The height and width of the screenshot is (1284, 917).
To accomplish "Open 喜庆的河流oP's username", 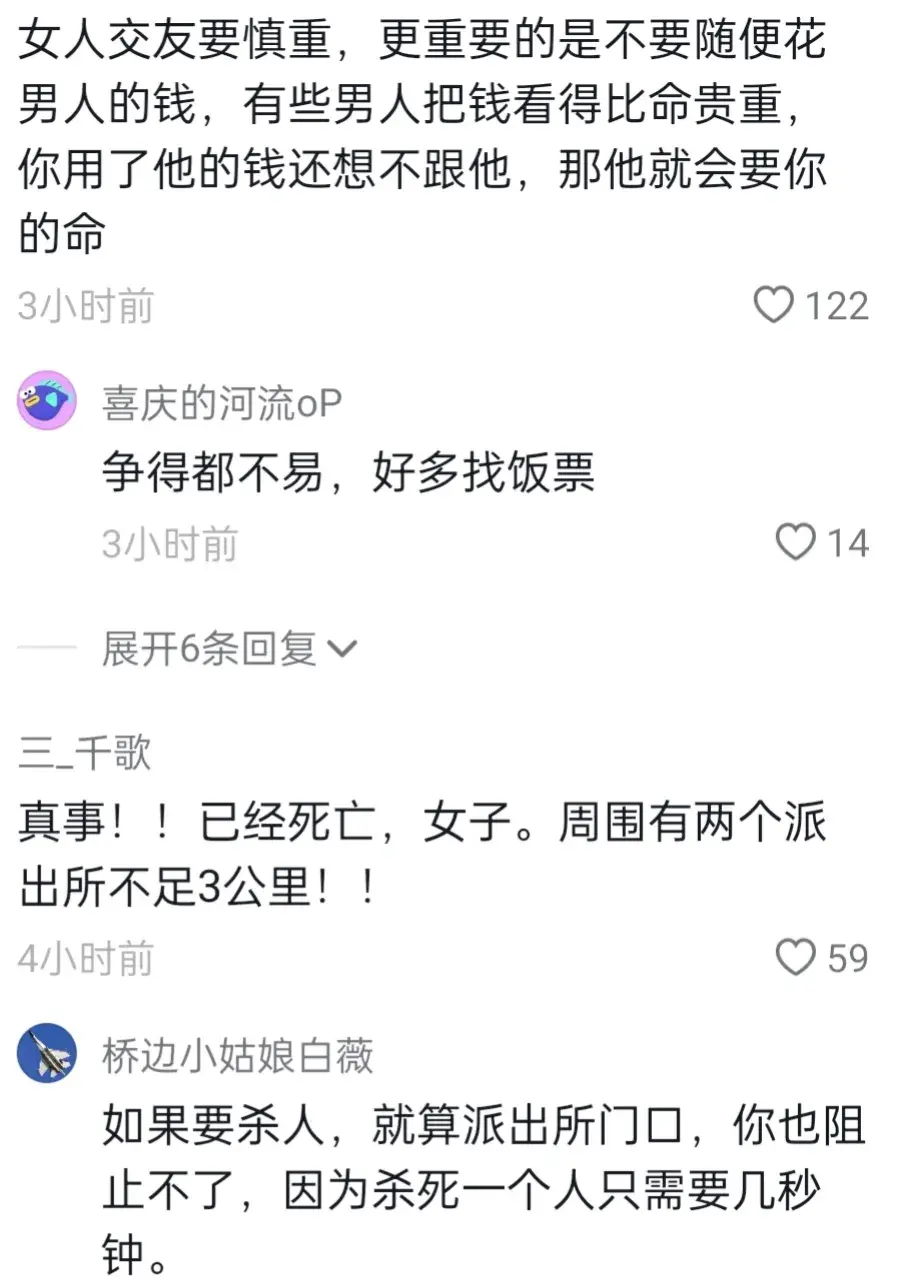I will pyautogui.click(x=222, y=404).
